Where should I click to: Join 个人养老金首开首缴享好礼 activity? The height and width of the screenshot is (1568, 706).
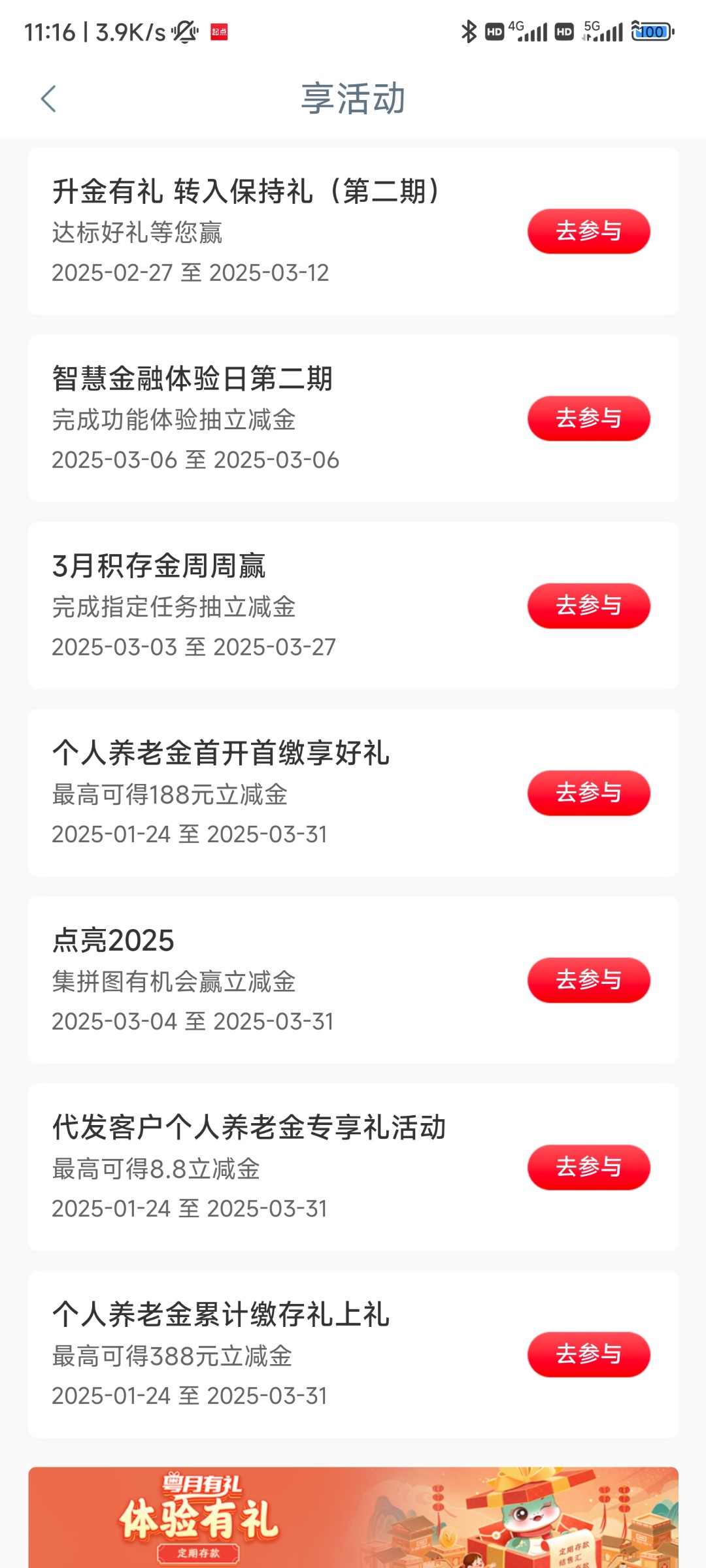pyautogui.click(x=588, y=793)
